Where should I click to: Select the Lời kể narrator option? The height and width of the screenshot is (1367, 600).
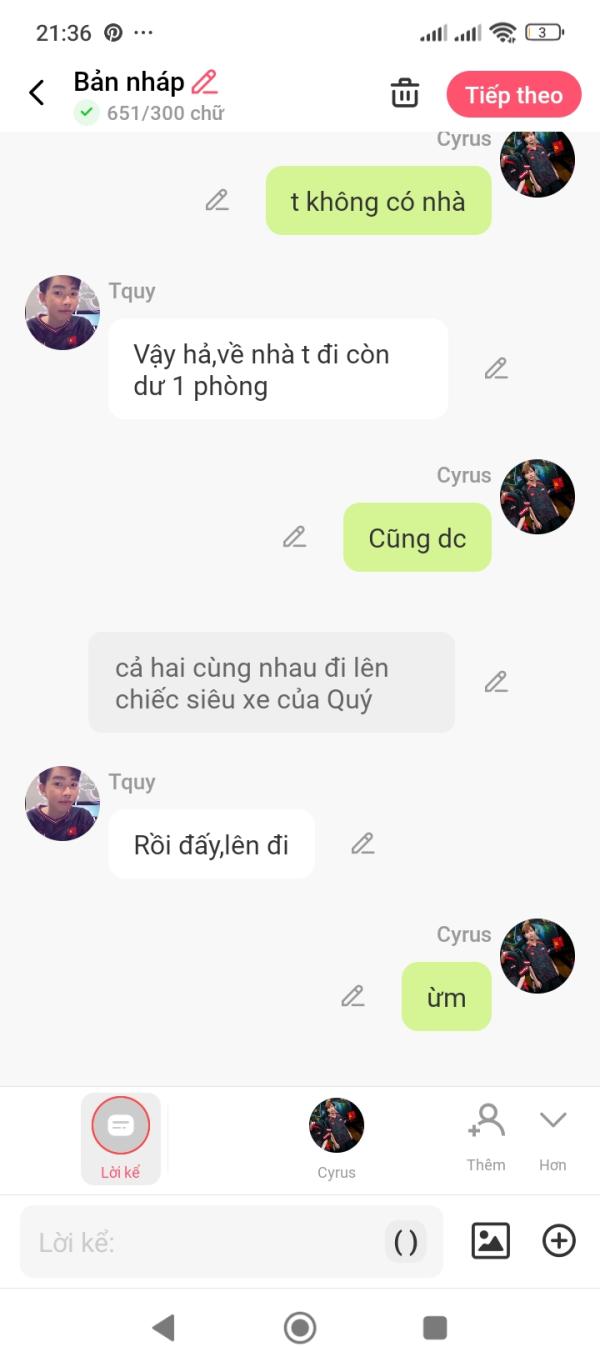tap(121, 1138)
